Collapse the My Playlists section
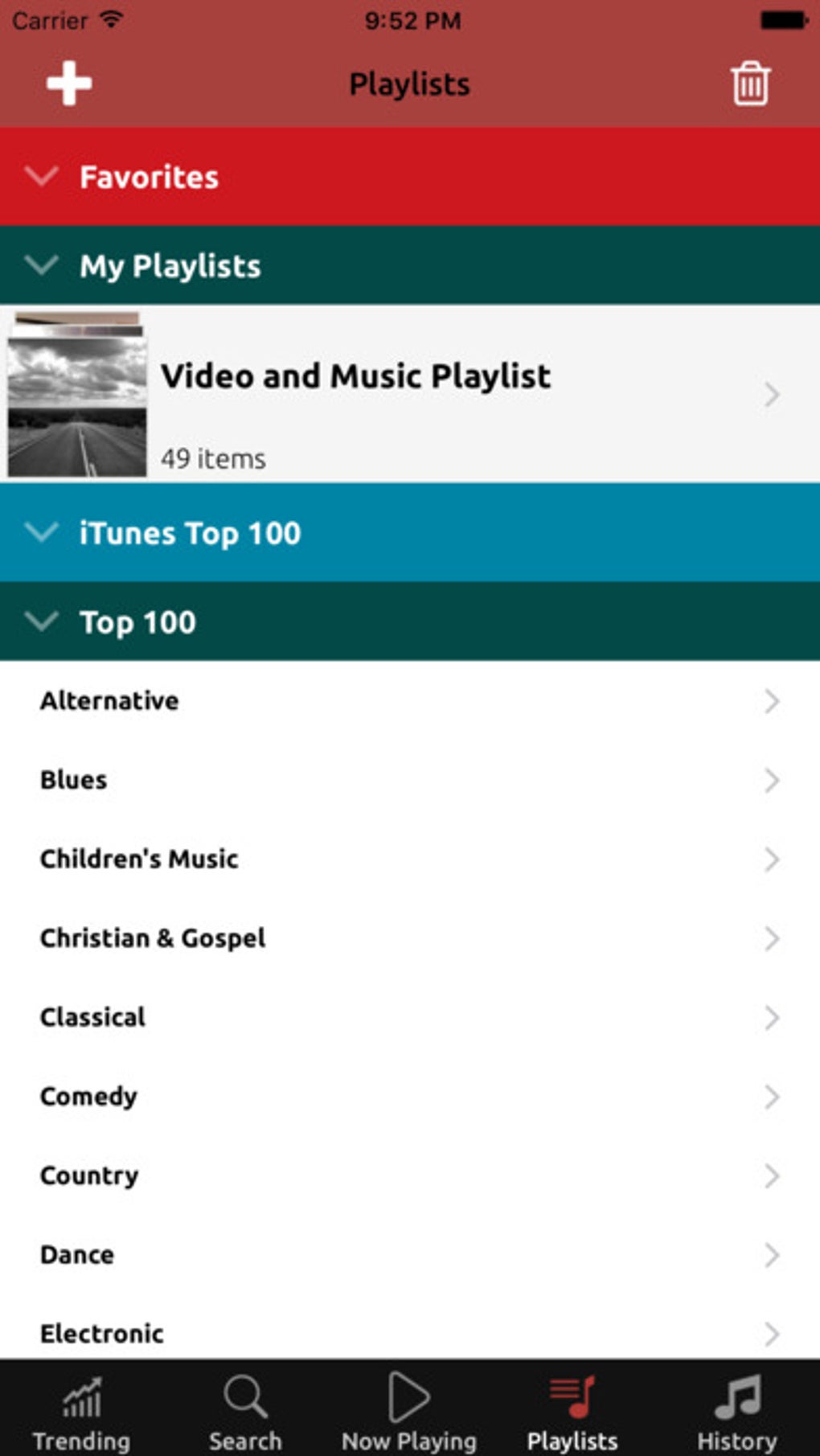The width and height of the screenshot is (820, 1456). 42,265
